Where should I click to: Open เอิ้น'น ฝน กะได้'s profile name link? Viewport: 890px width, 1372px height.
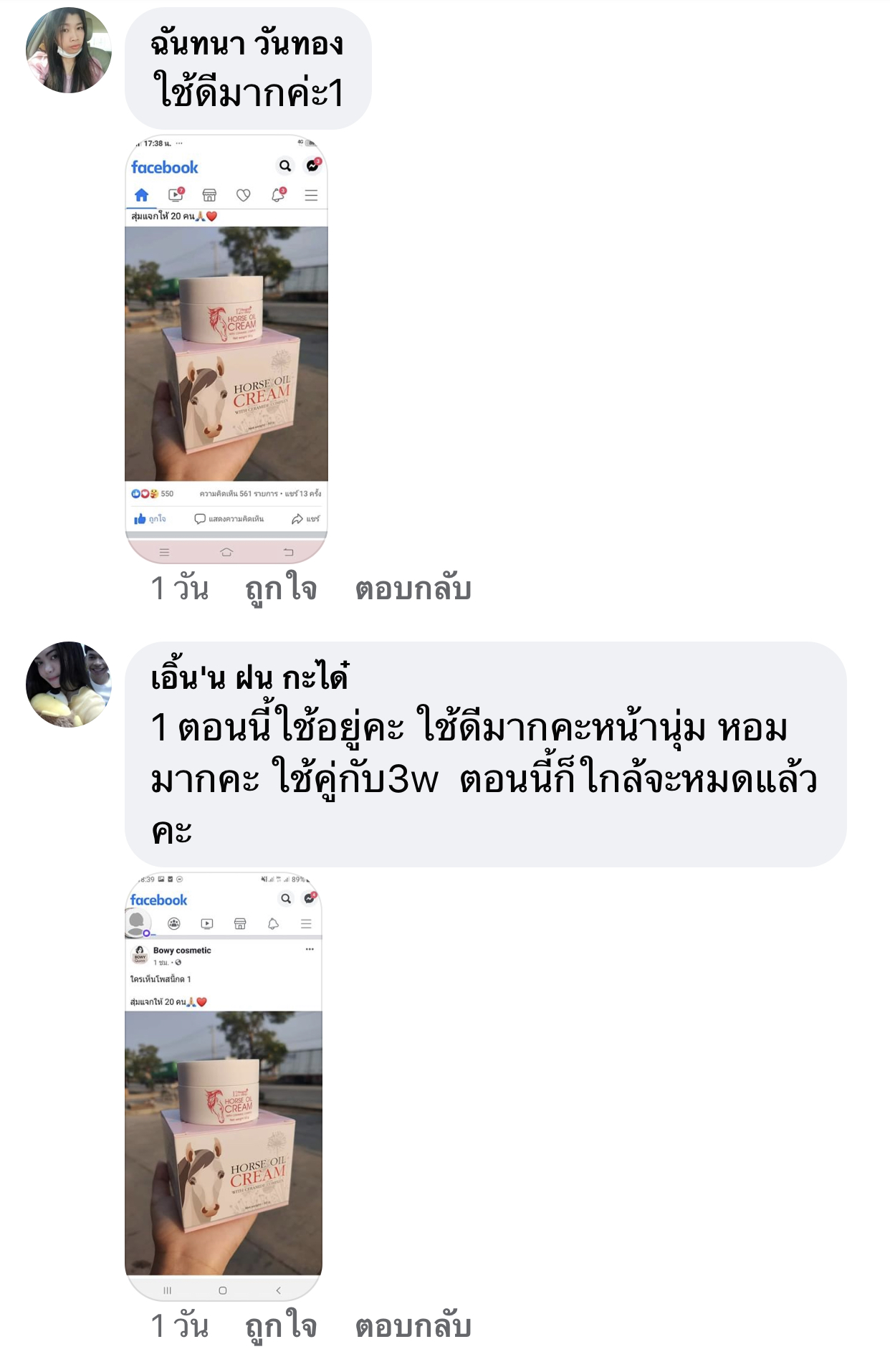[x=249, y=677]
